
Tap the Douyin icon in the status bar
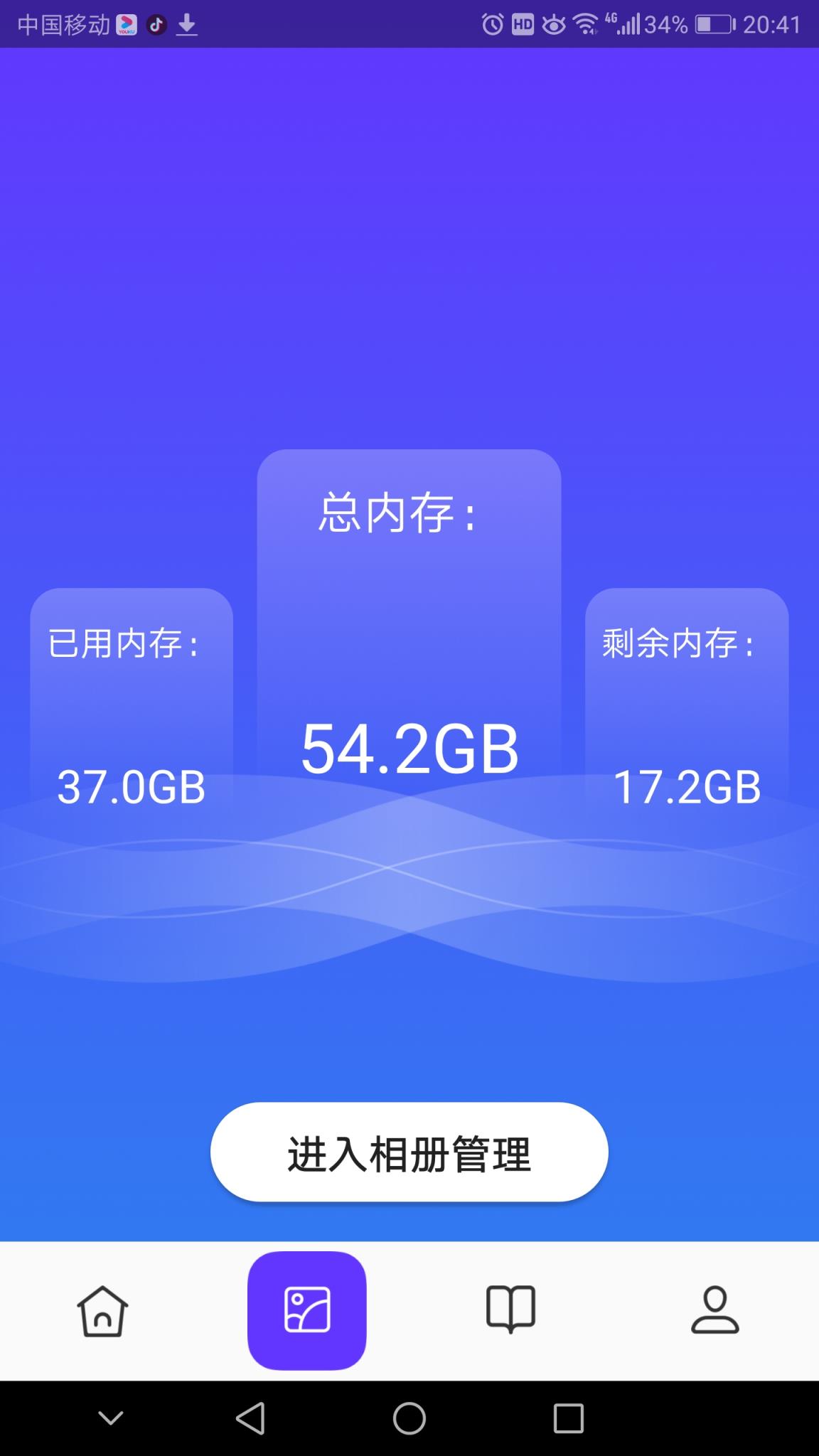158,23
